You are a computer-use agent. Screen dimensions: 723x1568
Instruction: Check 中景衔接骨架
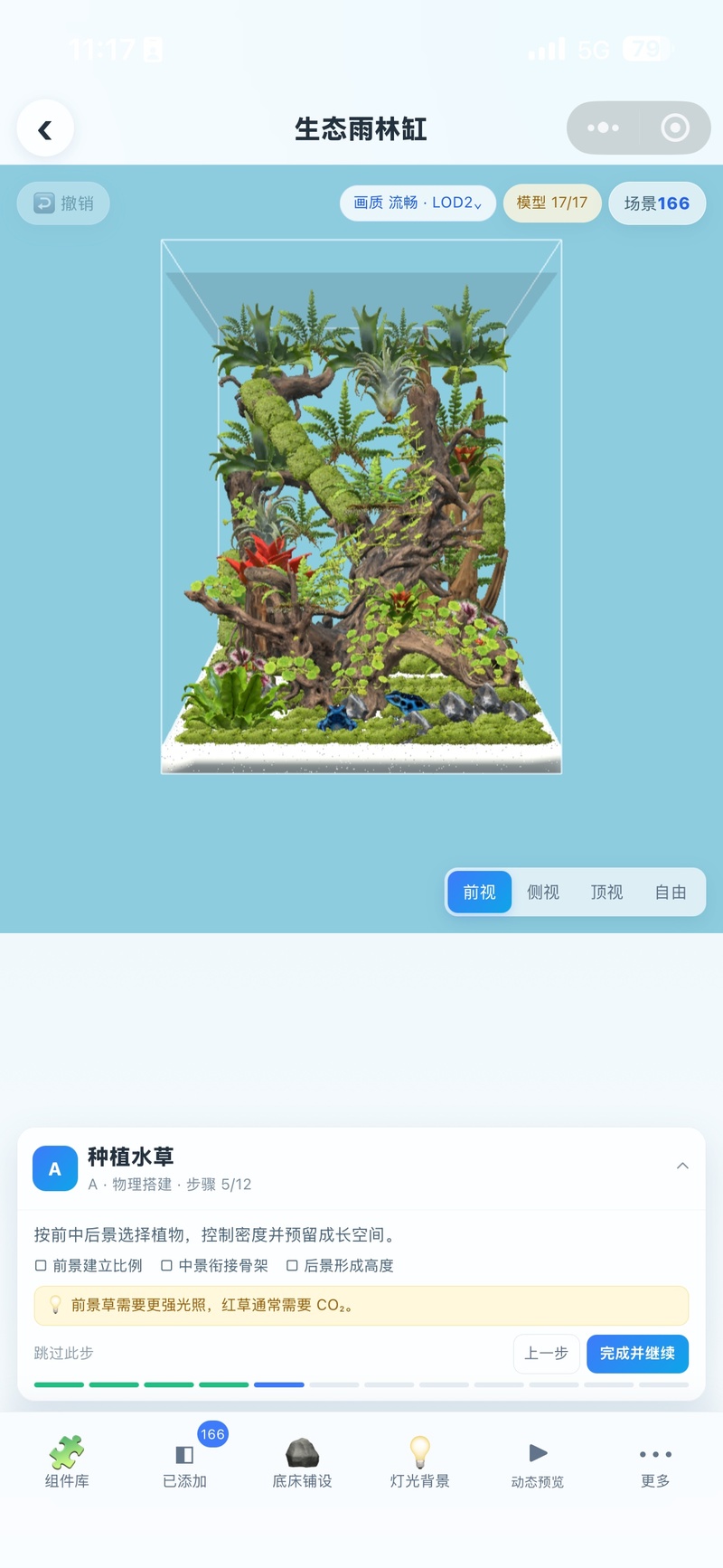214,1265
